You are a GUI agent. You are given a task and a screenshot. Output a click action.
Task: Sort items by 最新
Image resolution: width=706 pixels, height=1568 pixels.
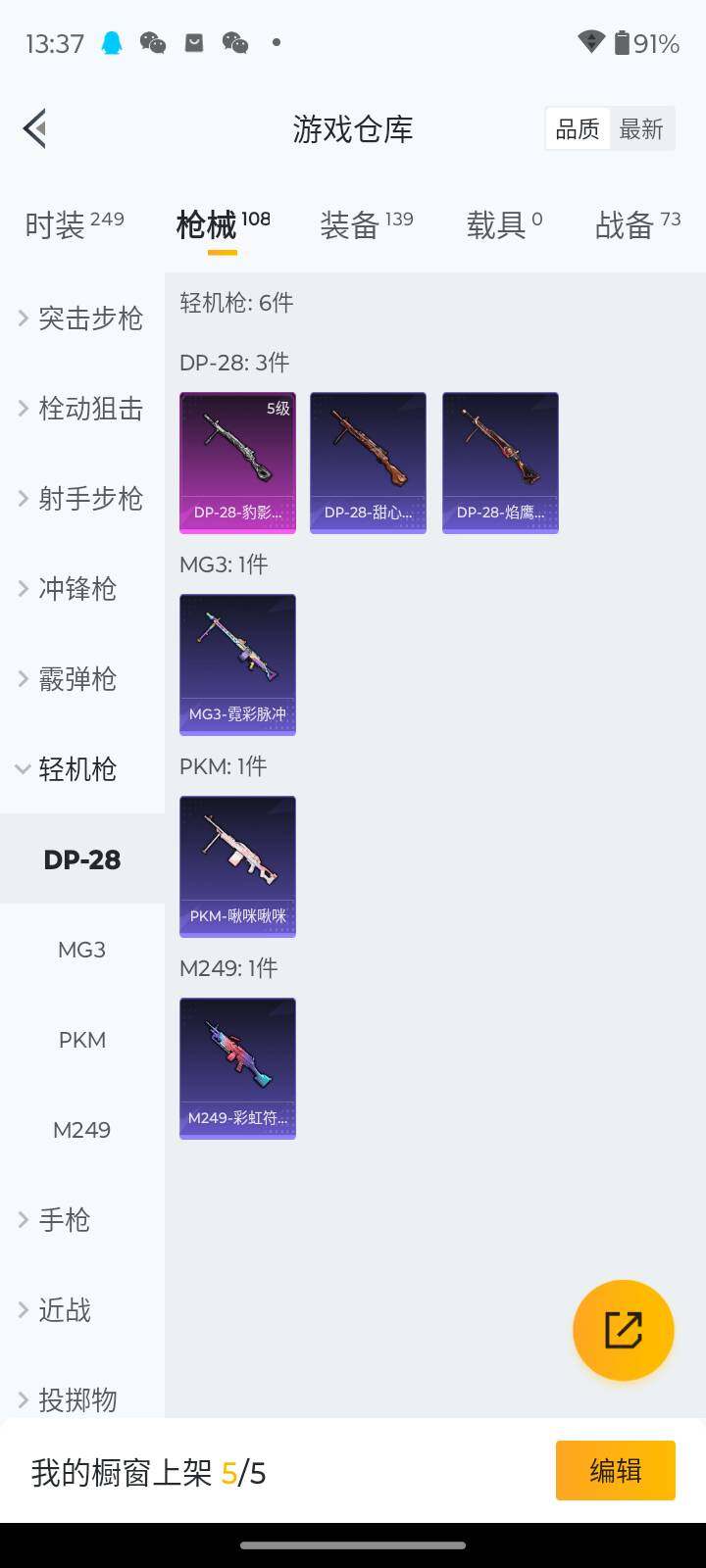(641, 128)
